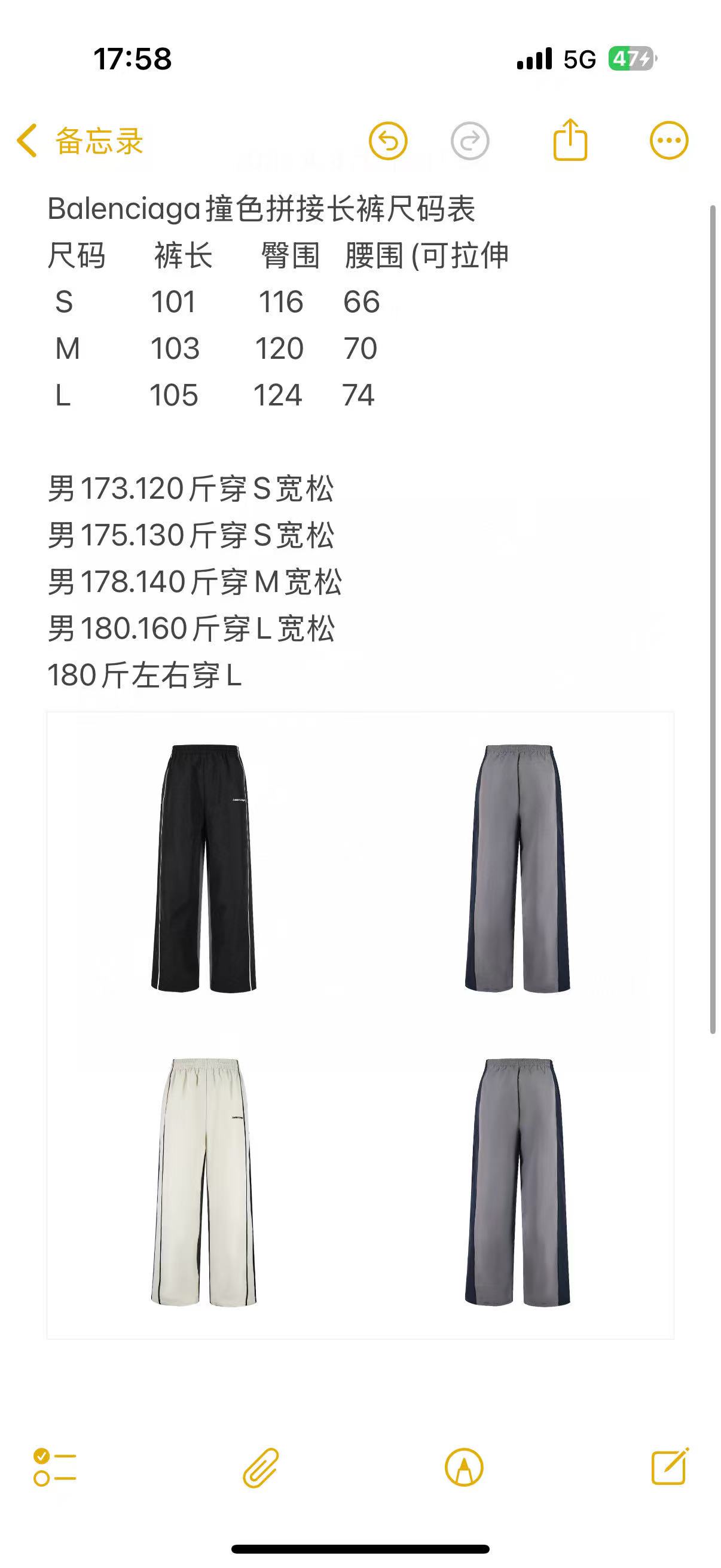Redo the last undone edit
The width and height of the screenshot is (721, 1568).
[x=470, y=141]
